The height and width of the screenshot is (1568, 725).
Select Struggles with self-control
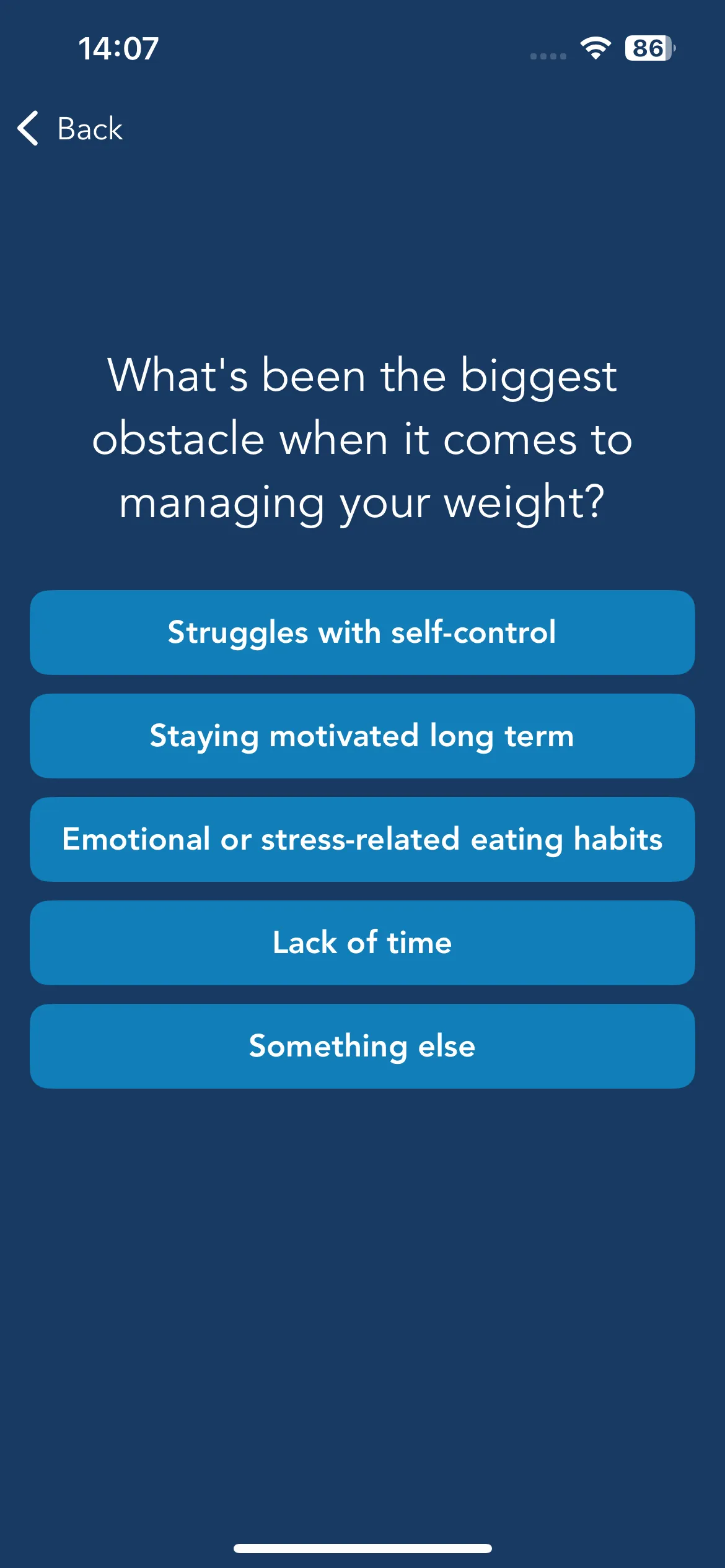(362, 632)
